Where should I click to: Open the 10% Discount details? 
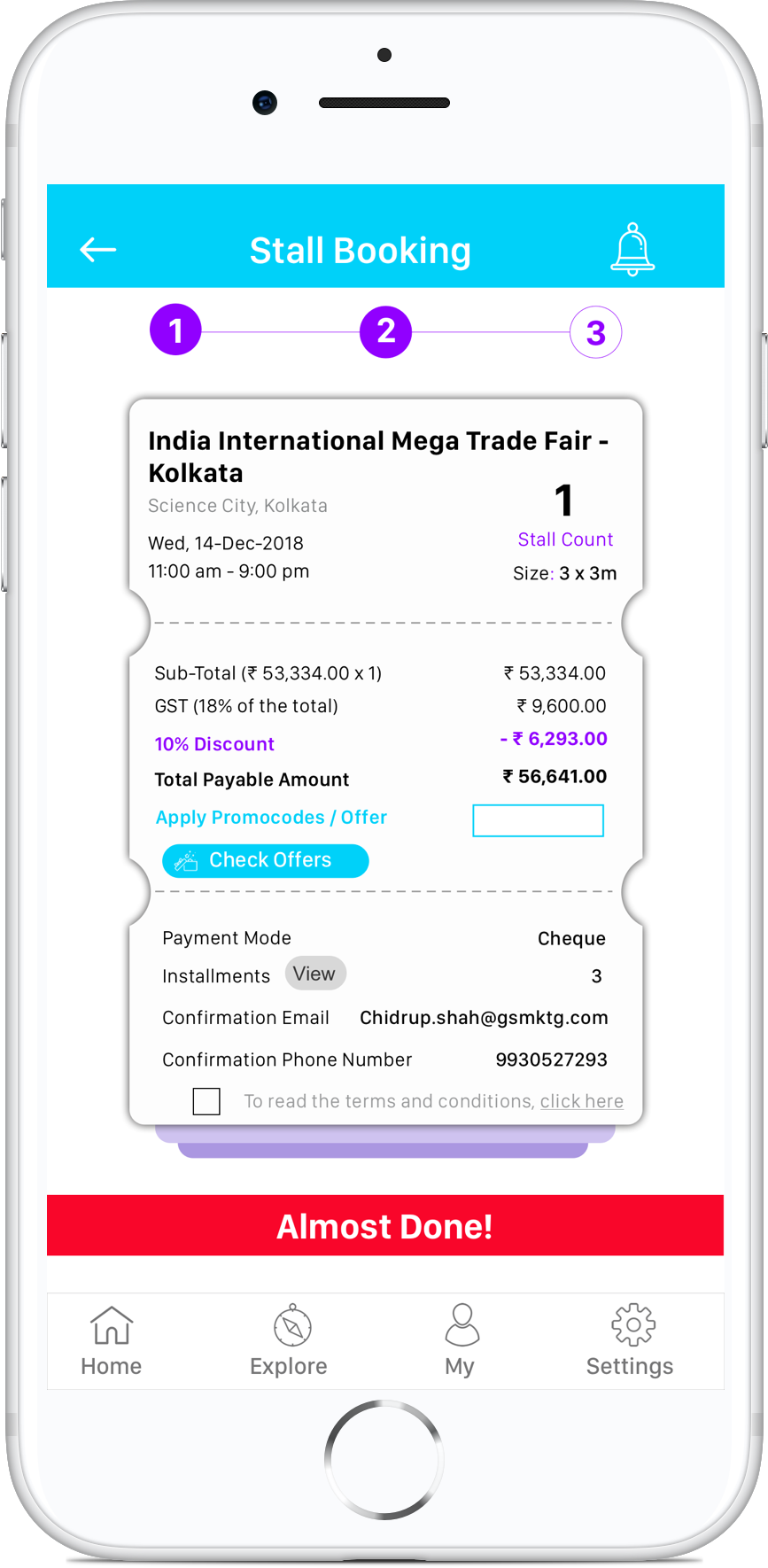[x=214, y=744]
